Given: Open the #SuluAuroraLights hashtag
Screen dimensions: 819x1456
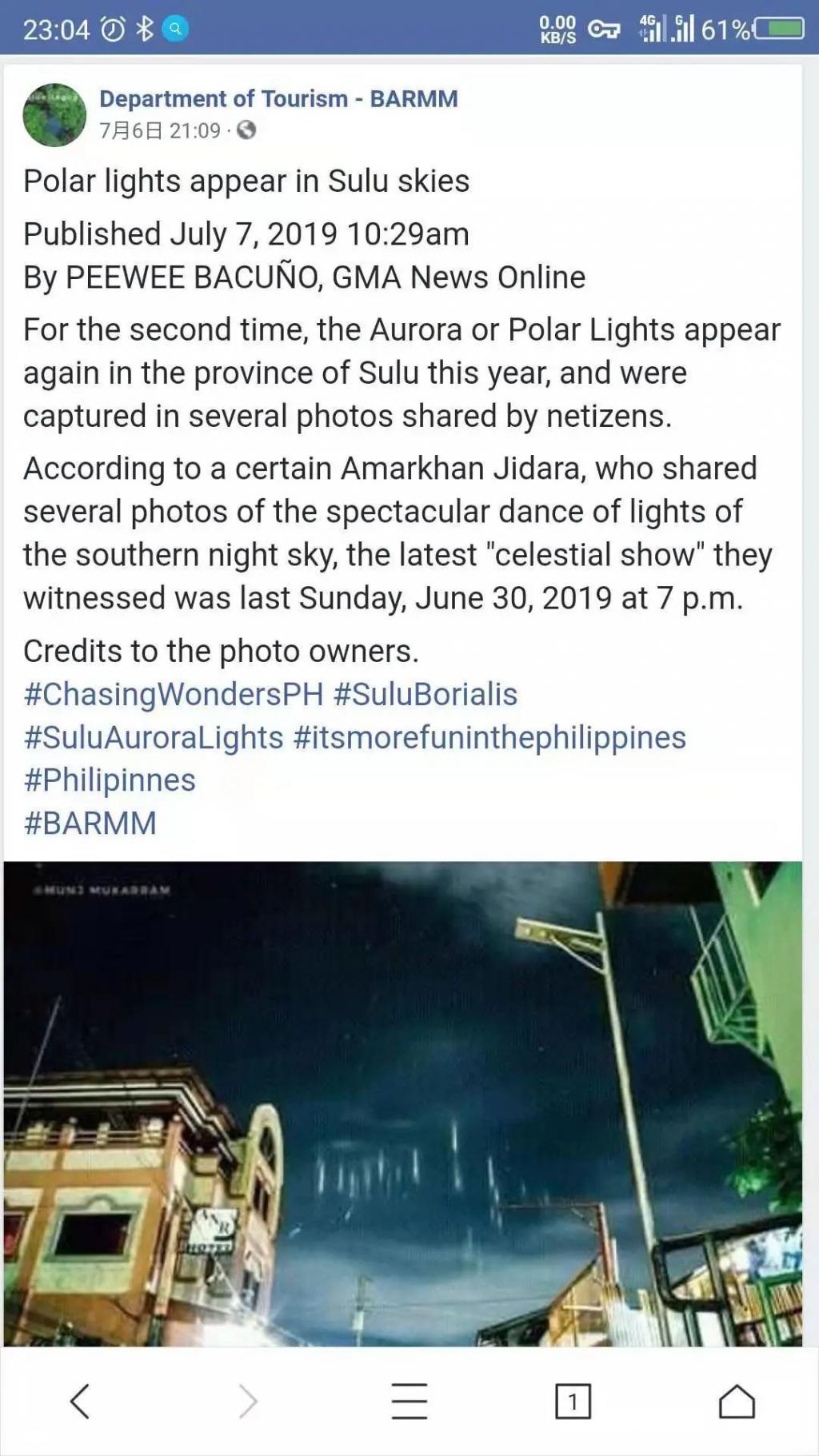Looking at the screenshot, I should click(154, 737).
